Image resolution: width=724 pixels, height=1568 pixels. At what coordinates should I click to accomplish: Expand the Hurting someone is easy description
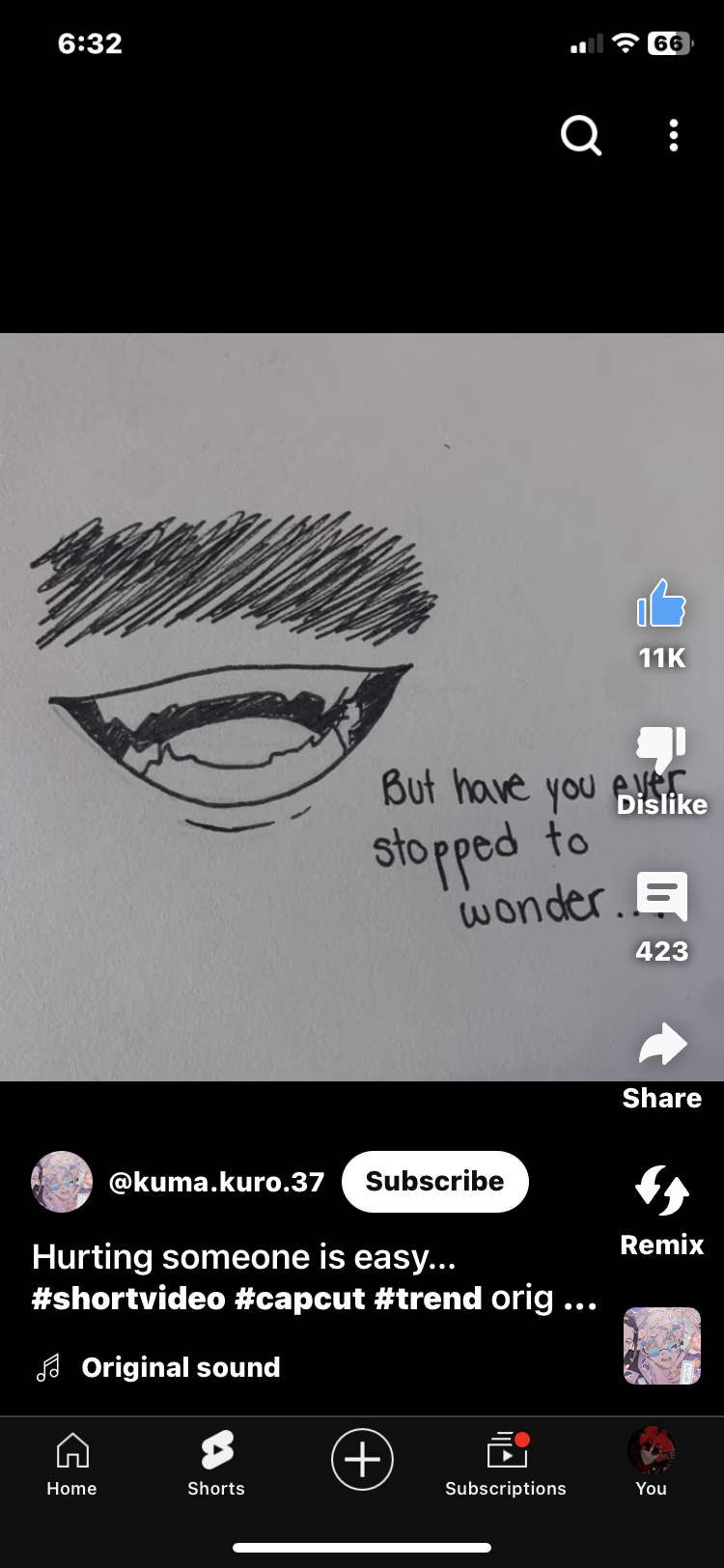[579, 1300]
